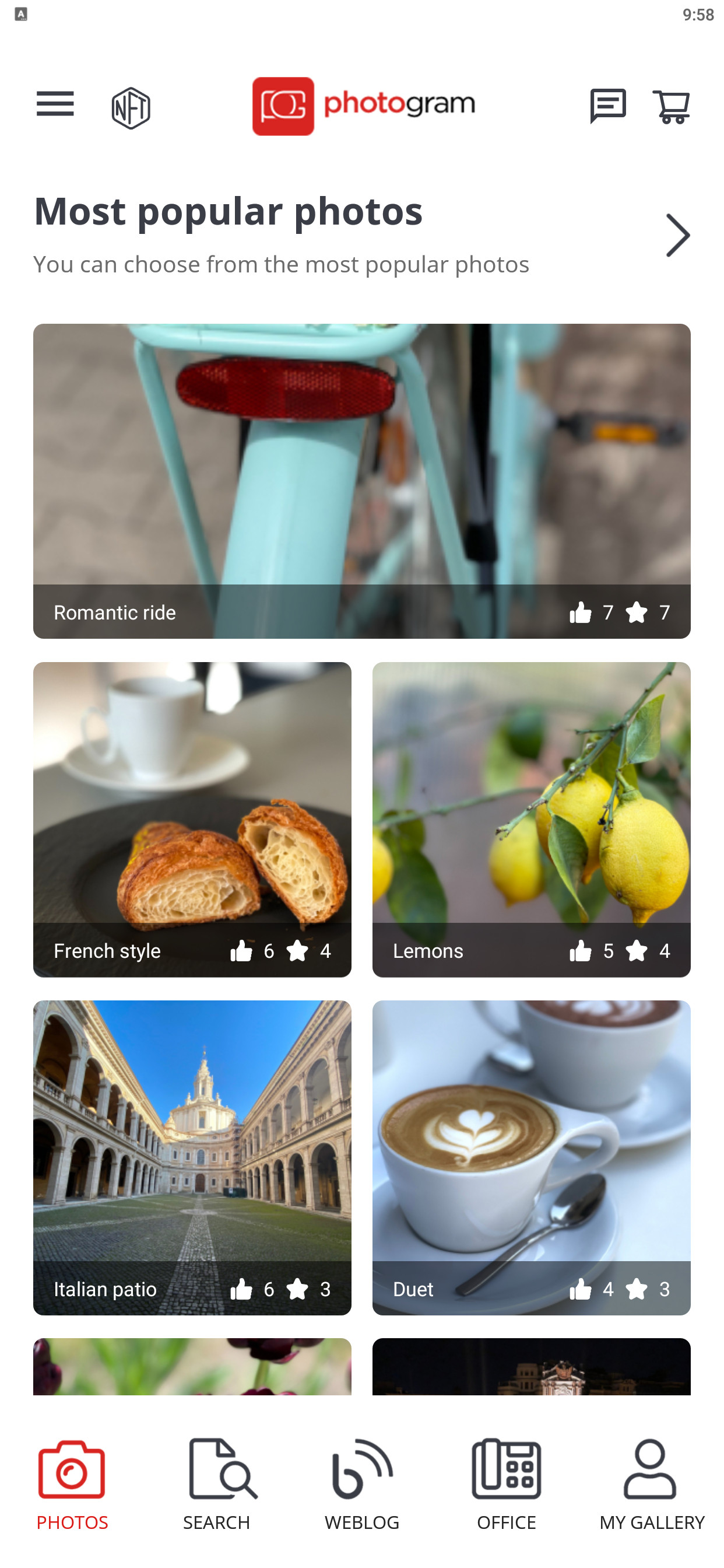Open the My Gallery tab
724x1568 pixels.
(x=651, y=1484)
